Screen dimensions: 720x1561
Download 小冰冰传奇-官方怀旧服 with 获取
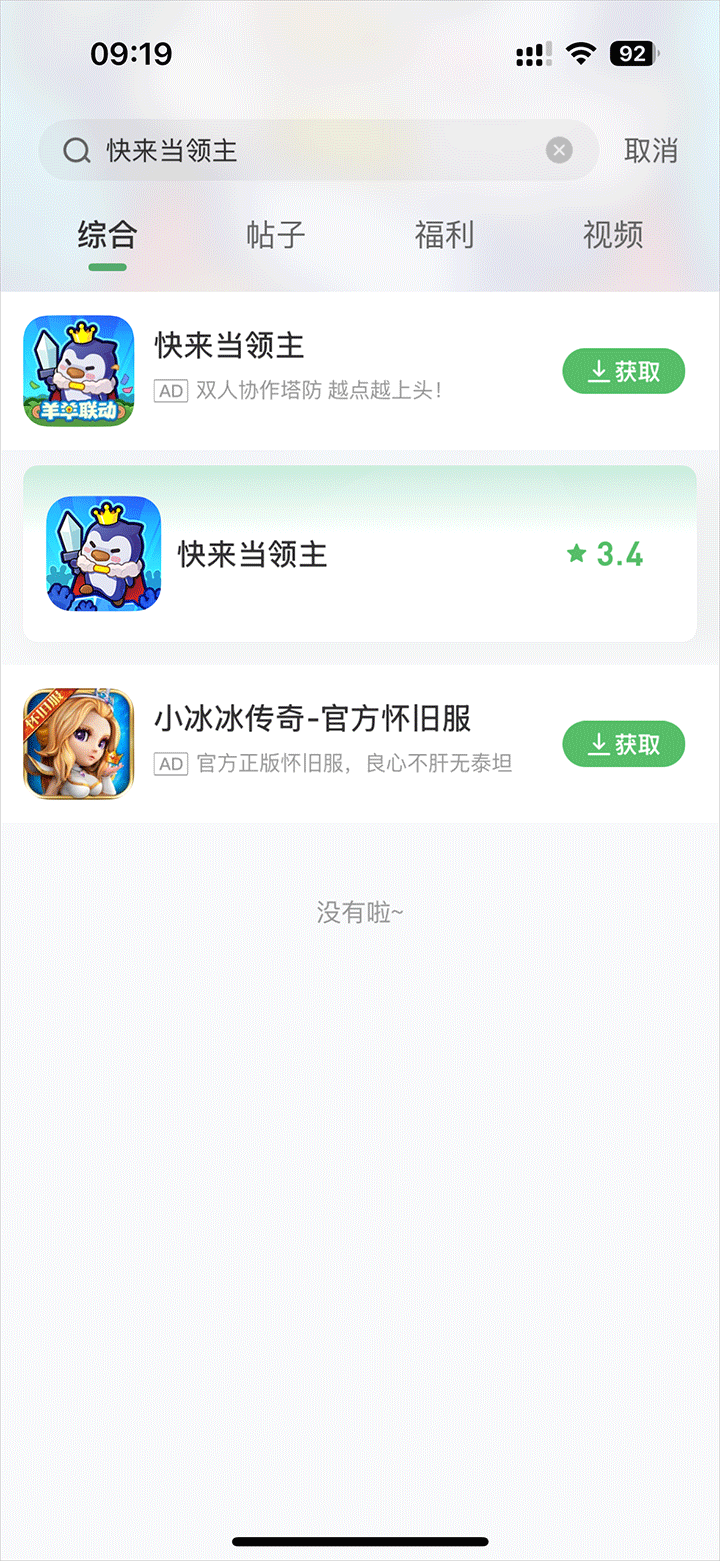(x=623, y=744)
